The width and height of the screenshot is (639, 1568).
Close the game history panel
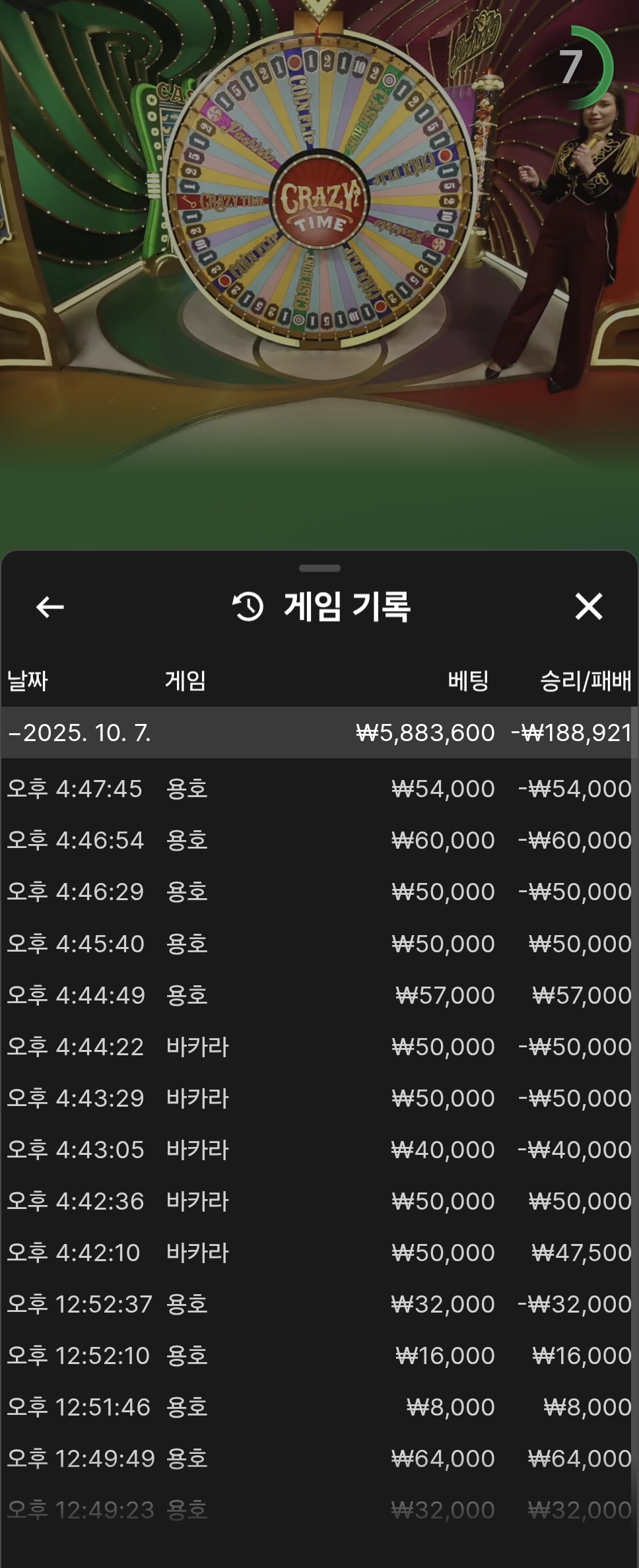(588, 606)
